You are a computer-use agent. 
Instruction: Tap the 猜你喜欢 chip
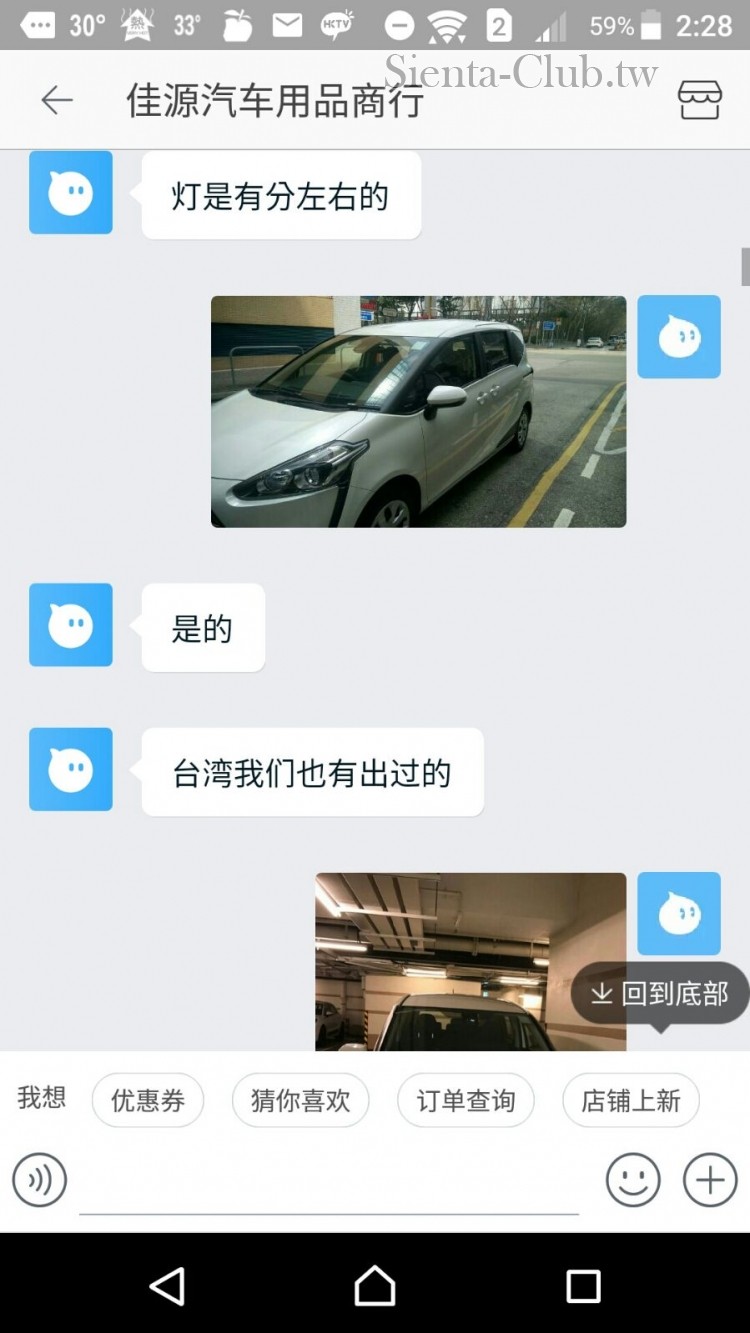pyautogui.click(x=300, y=1101)
